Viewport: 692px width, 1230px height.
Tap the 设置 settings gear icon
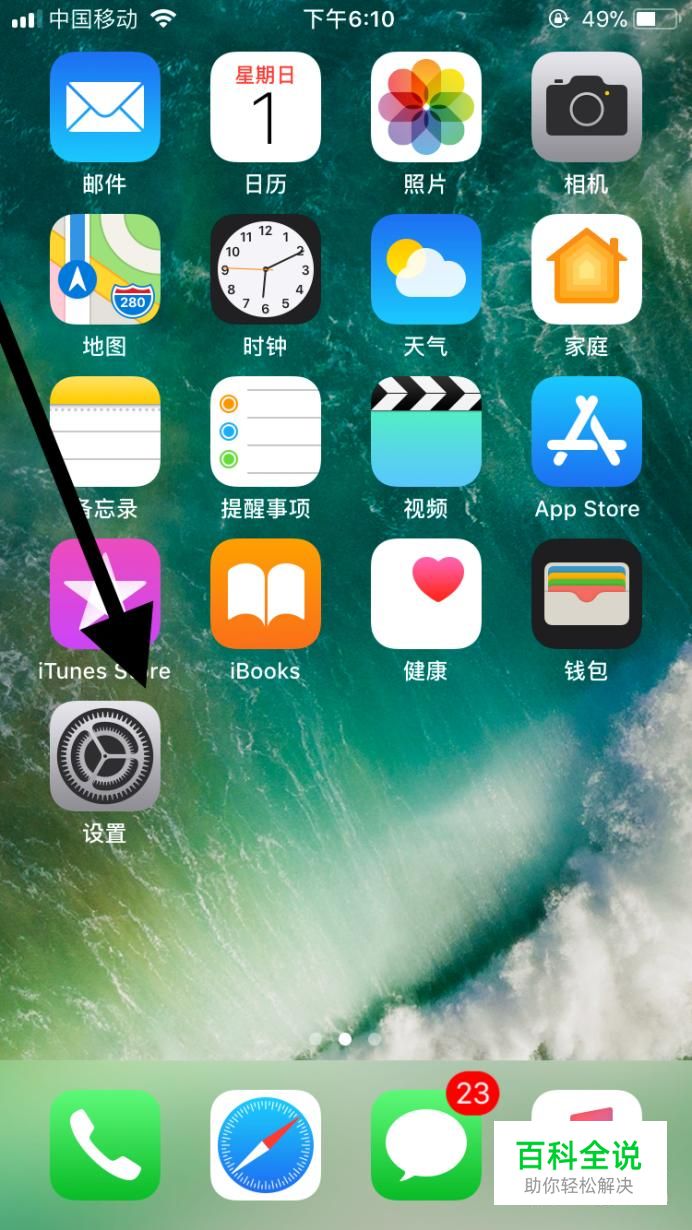pos(105,756)
